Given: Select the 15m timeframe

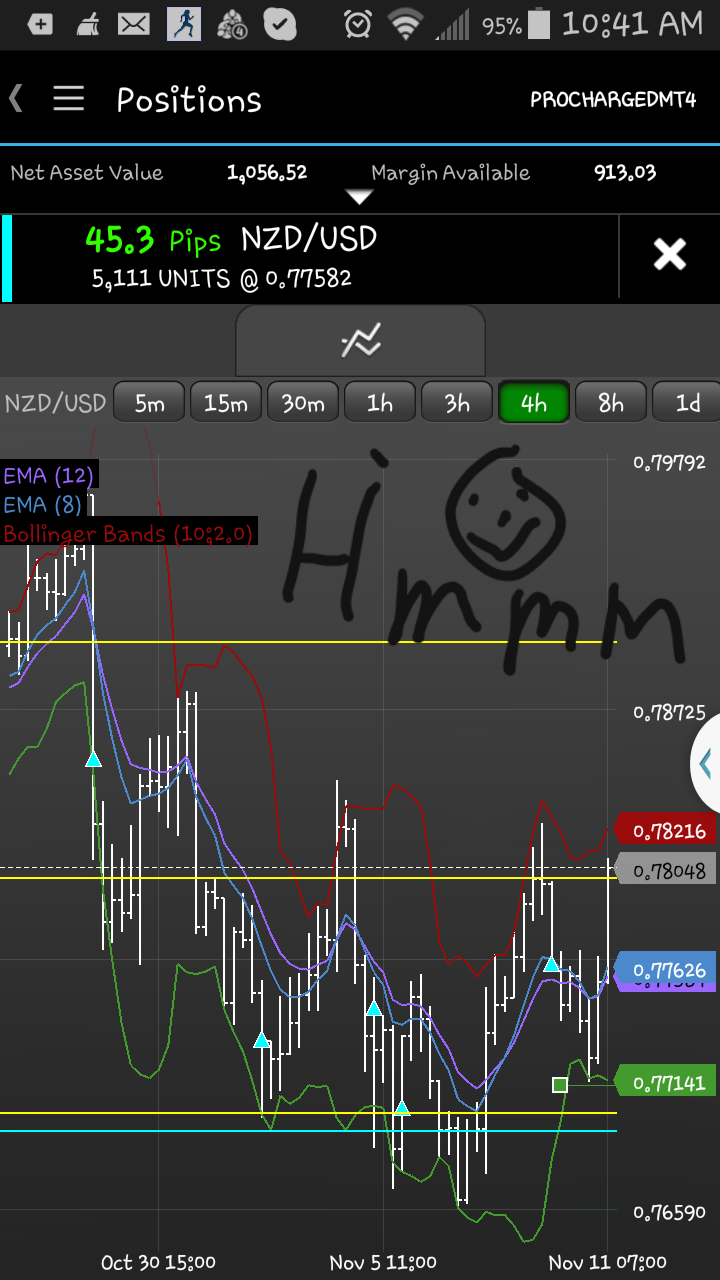Looking at the screenshot, I should [225, 403].
